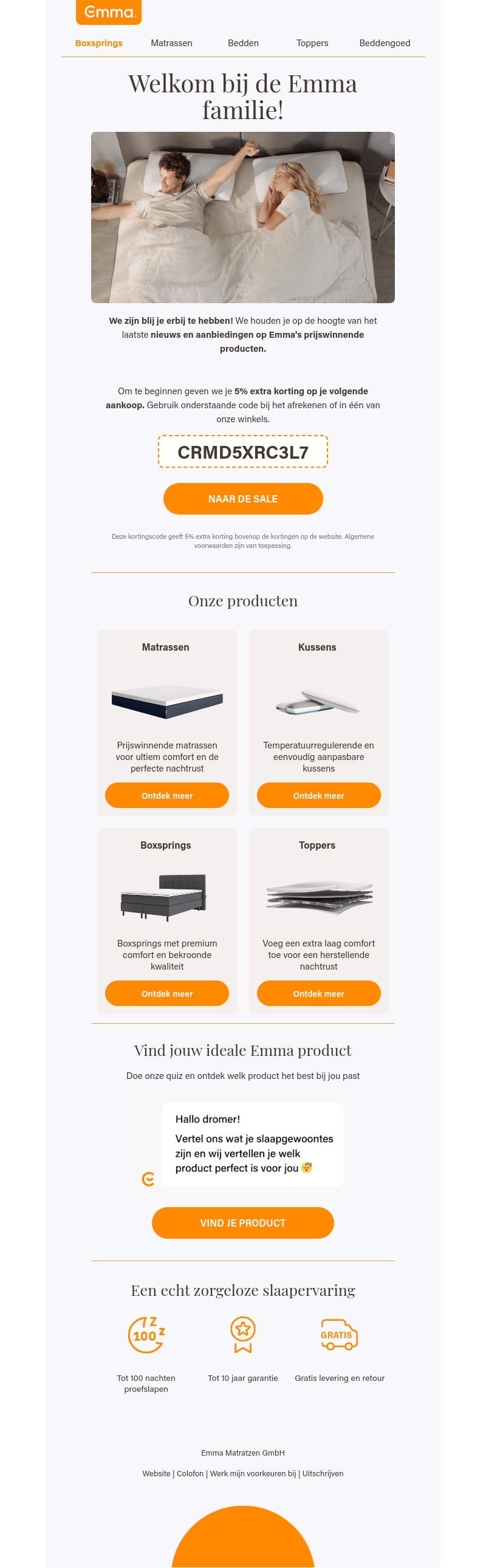Open the Matrassen navigation link
Image resolution: width=486 pixels, height=1568 pixels.
pos(171,43)
